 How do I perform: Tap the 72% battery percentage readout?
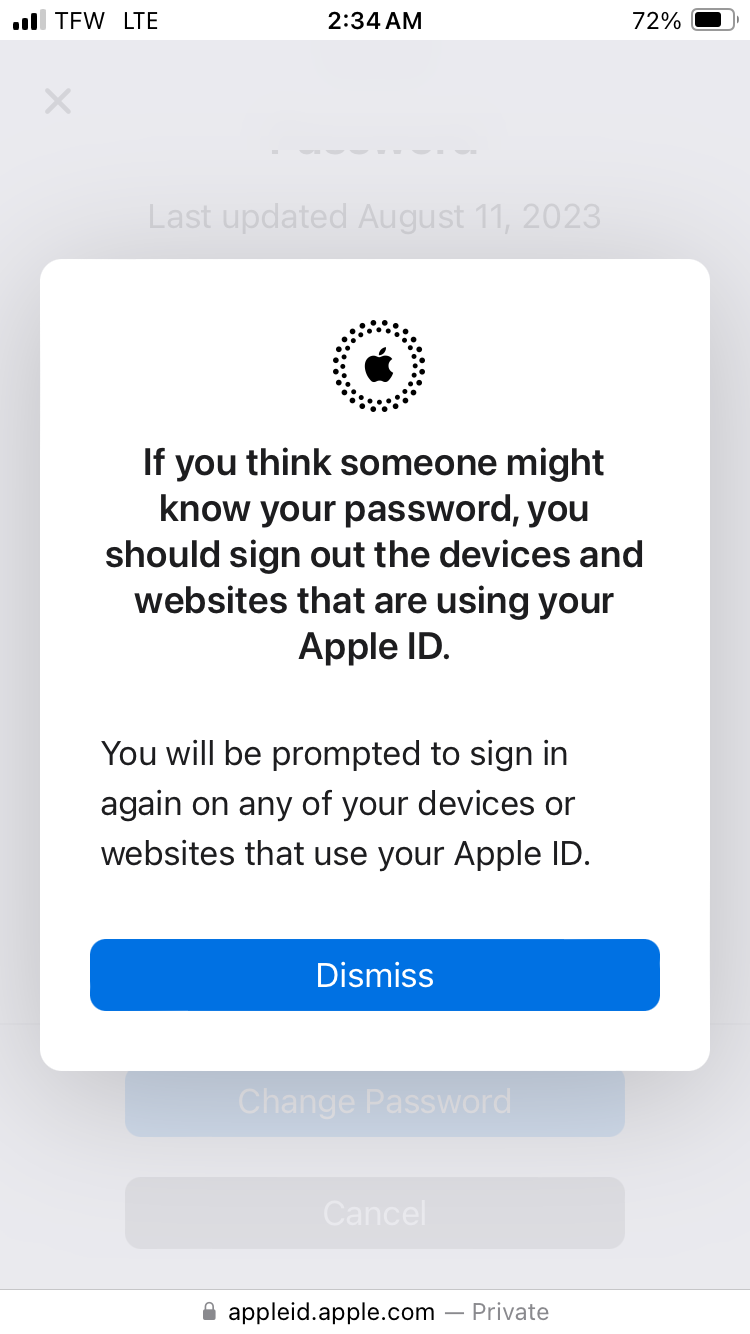point(655,20)
